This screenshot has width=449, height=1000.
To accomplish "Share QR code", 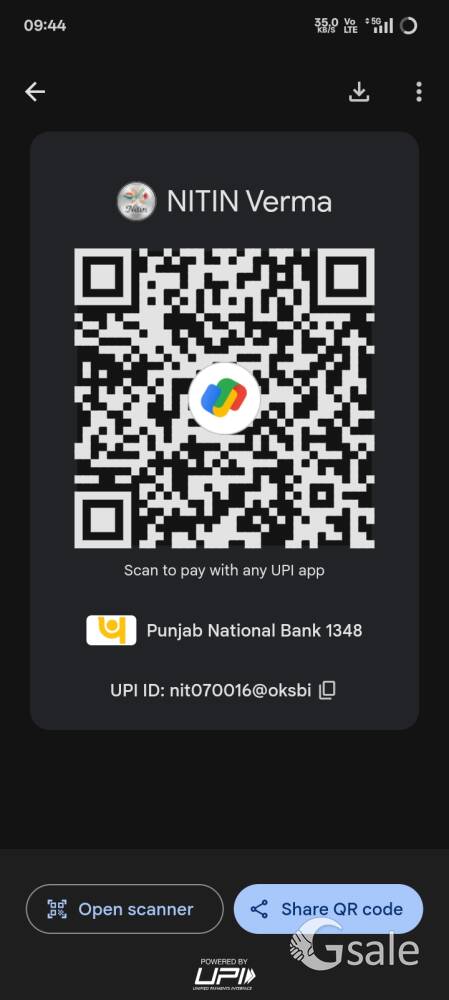I will [x=328, y=909].
